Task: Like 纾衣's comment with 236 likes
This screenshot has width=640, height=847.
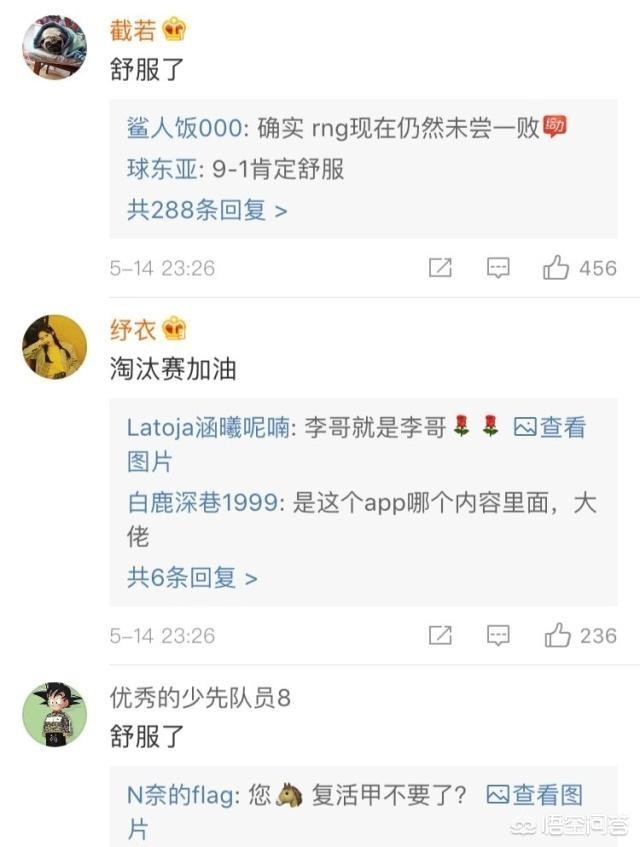Action: click(557, 635)
